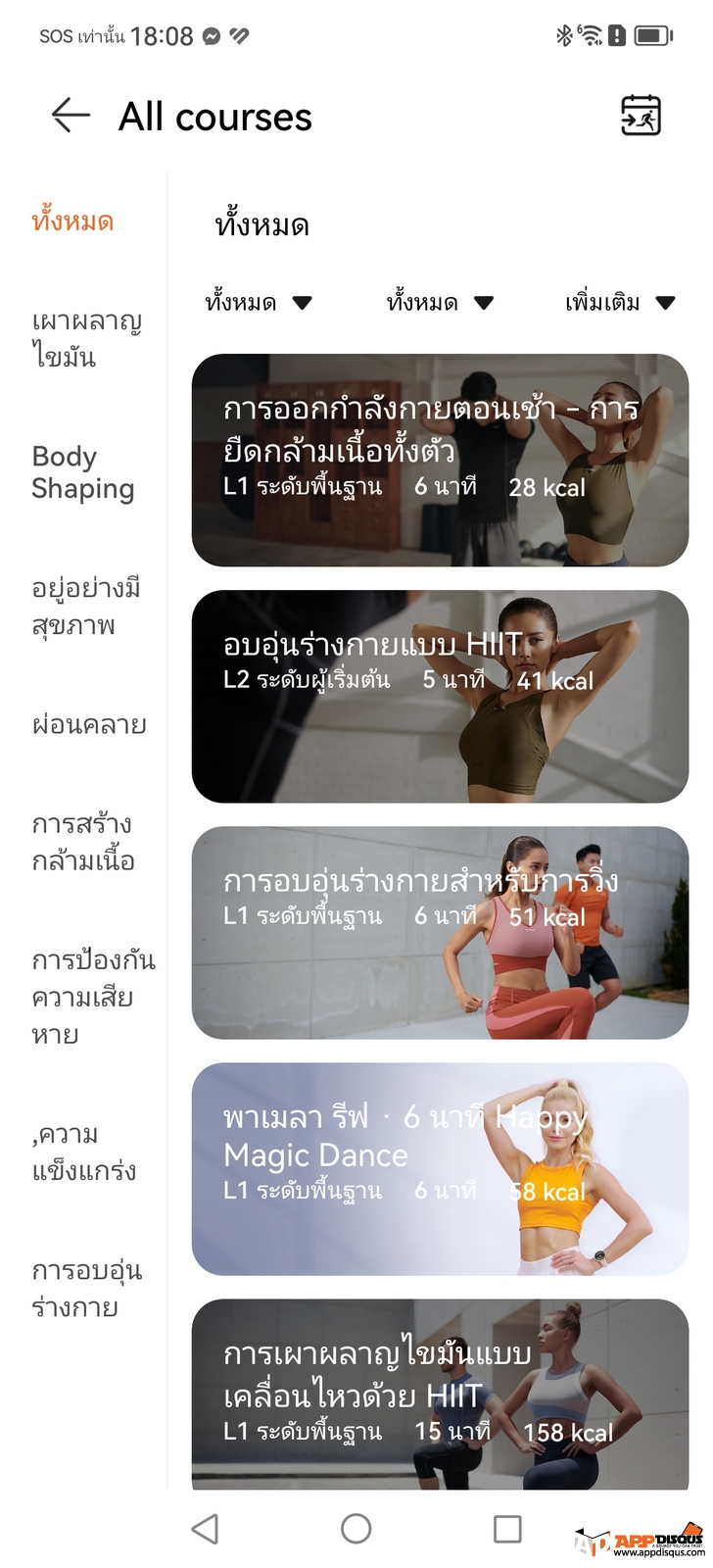This screenshot has width=713, height=1568.
Task: Open the ความแข็งแกร่ง category
Action: [84, 1152]
